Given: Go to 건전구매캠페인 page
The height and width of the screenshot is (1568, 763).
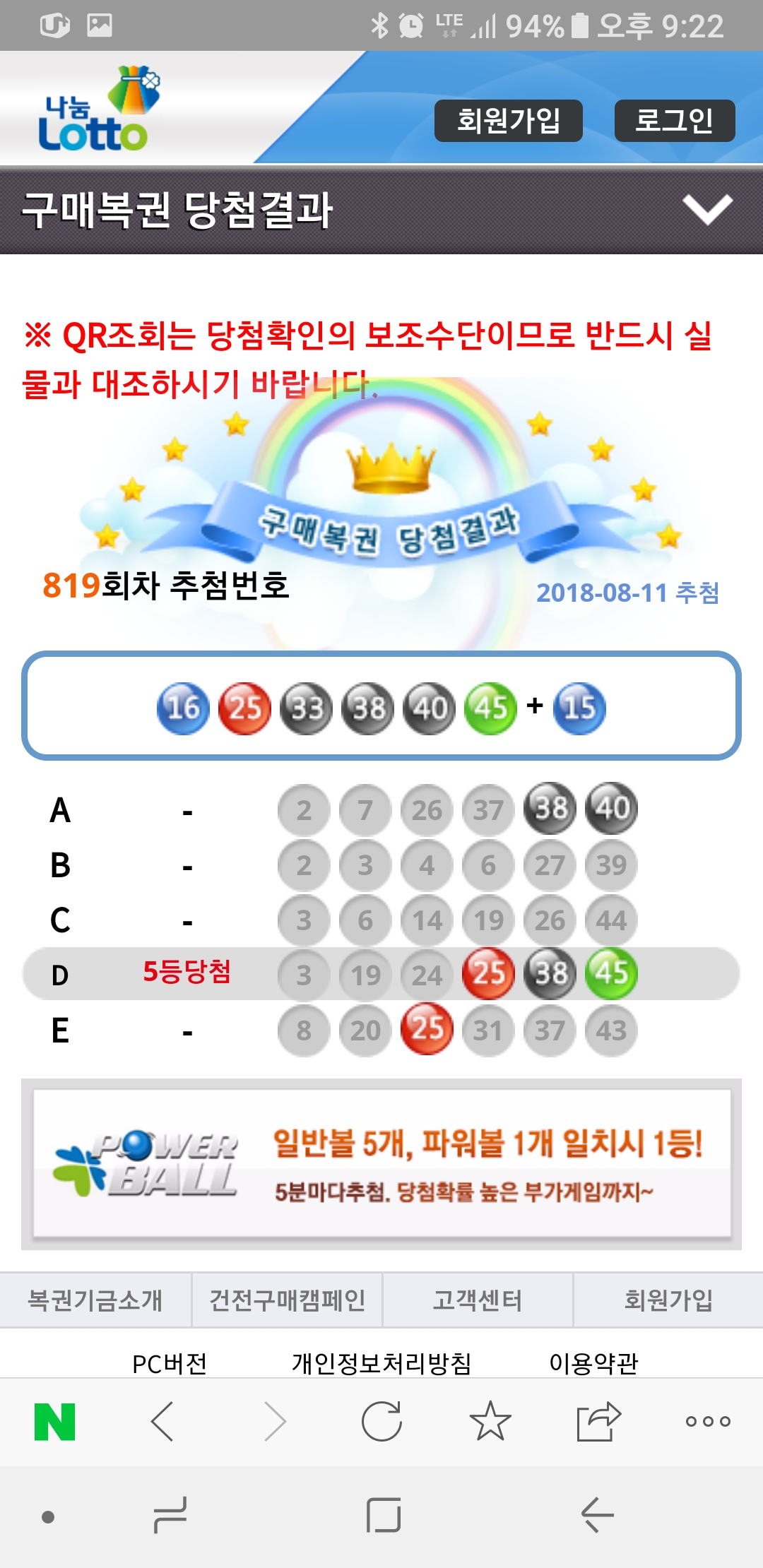Looking at the screenshot, I should coord(287,1300).
